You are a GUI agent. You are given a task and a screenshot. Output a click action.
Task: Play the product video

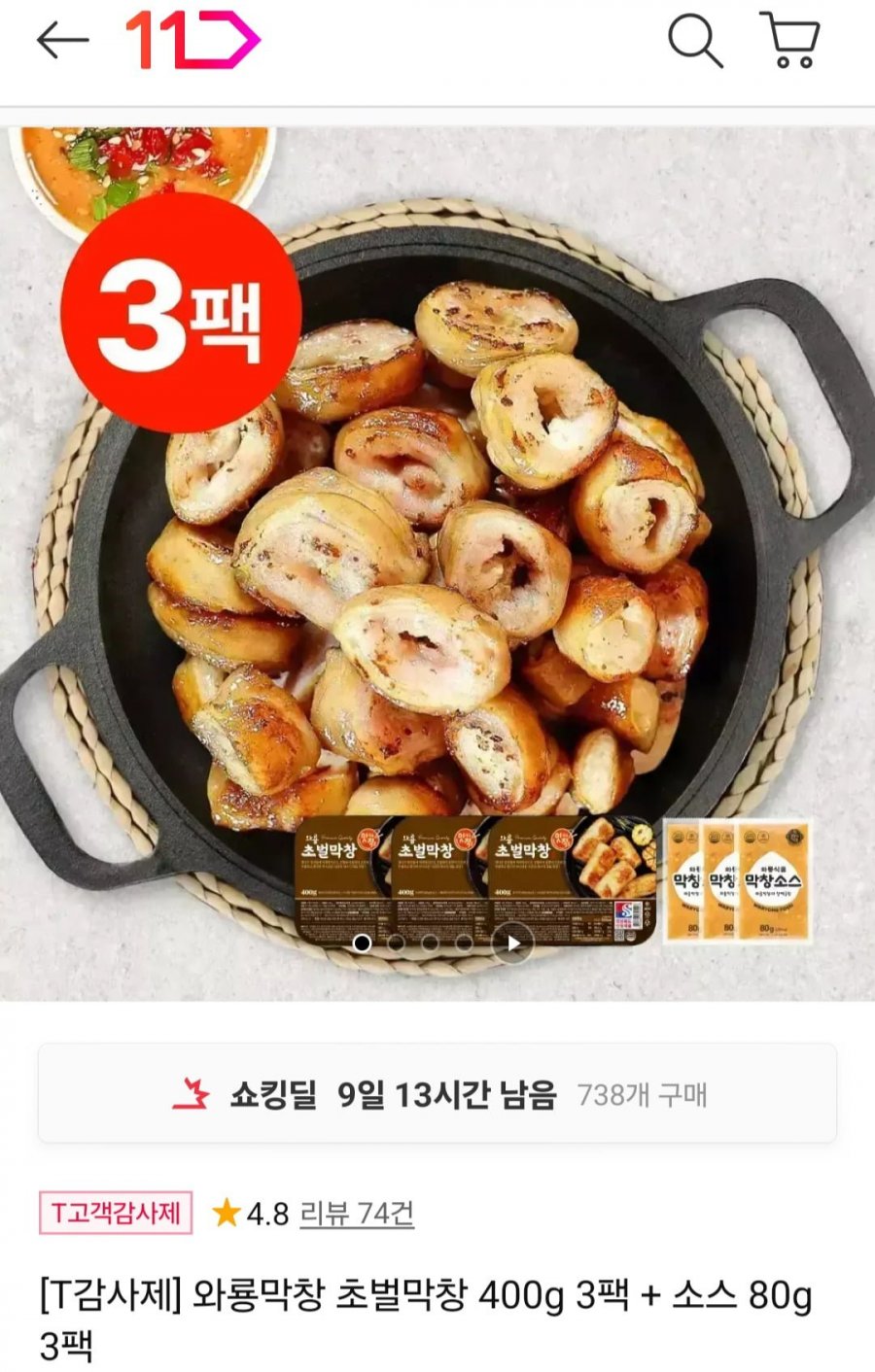[512, 943]
